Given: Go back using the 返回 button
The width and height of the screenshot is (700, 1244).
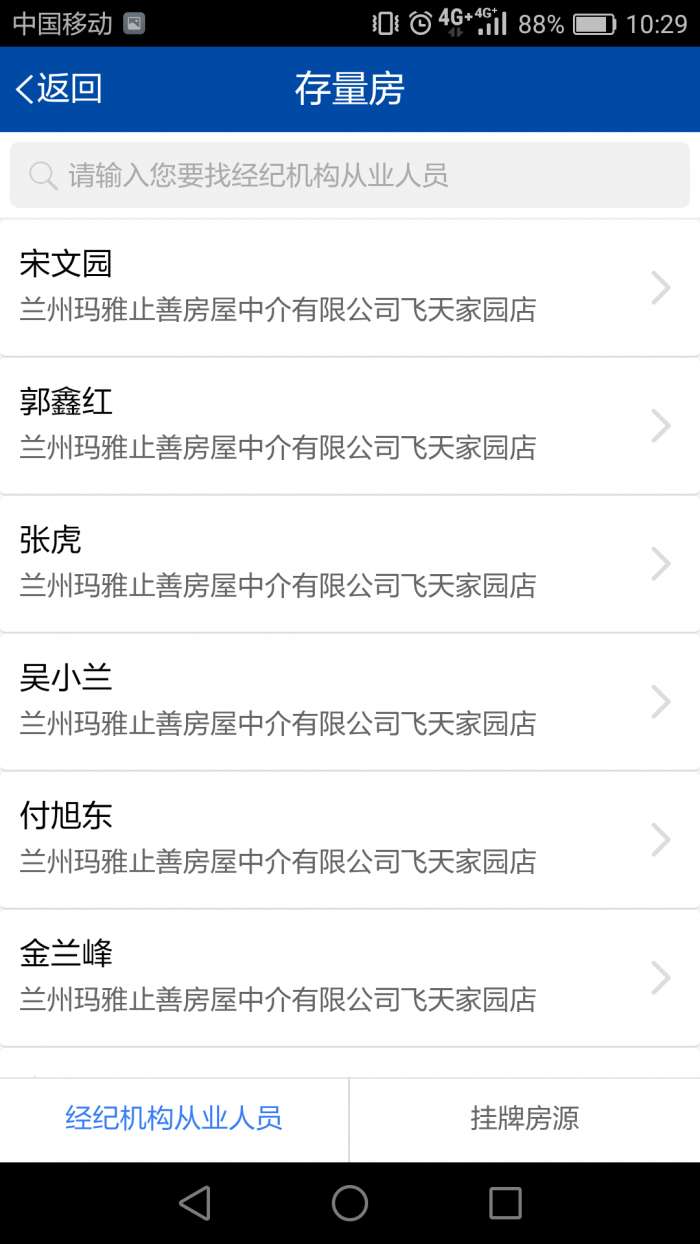Looking at the screenshot, I should click(x=60, y=89).
